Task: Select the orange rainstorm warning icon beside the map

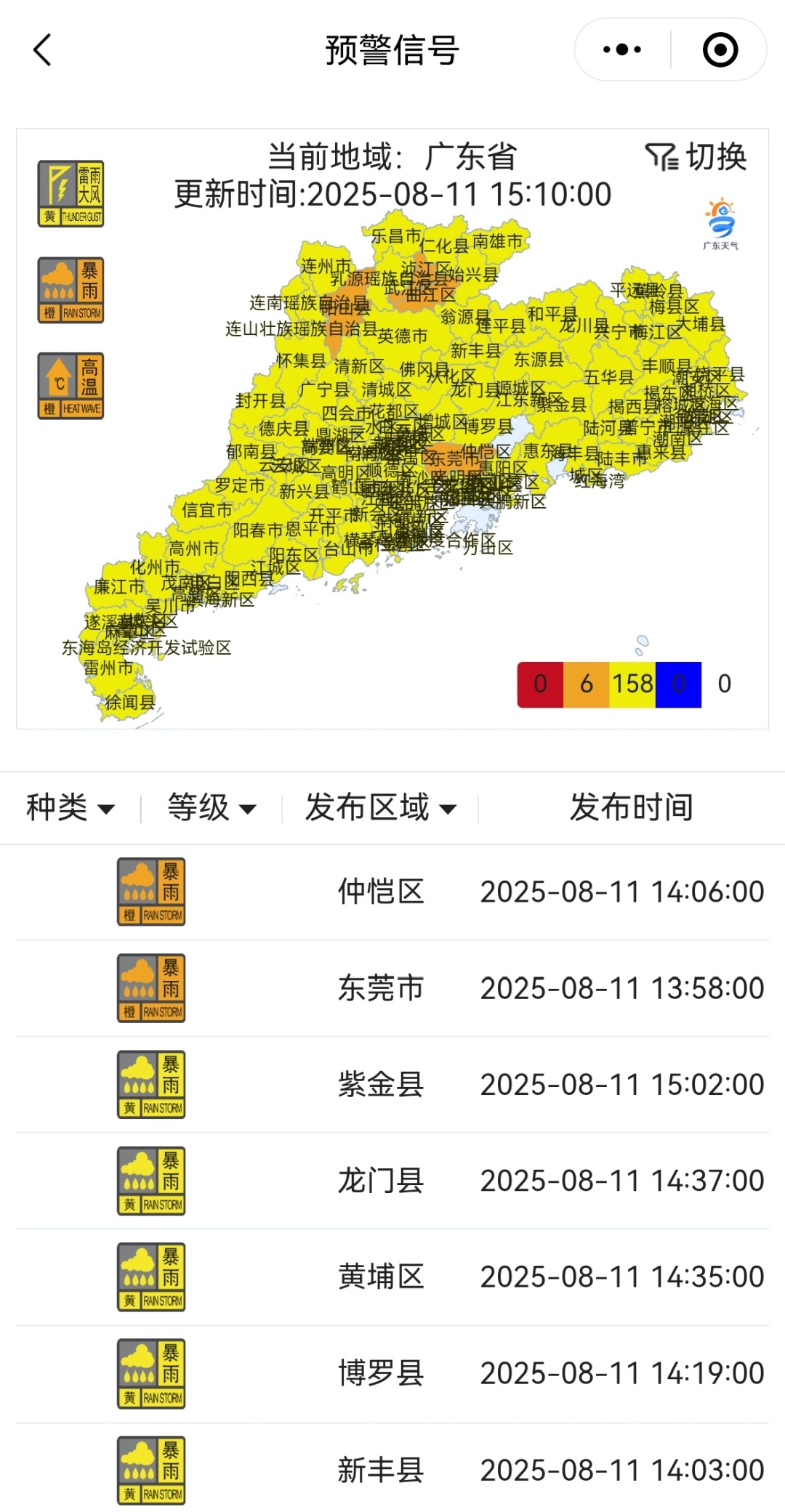Action: click(71, 290)
